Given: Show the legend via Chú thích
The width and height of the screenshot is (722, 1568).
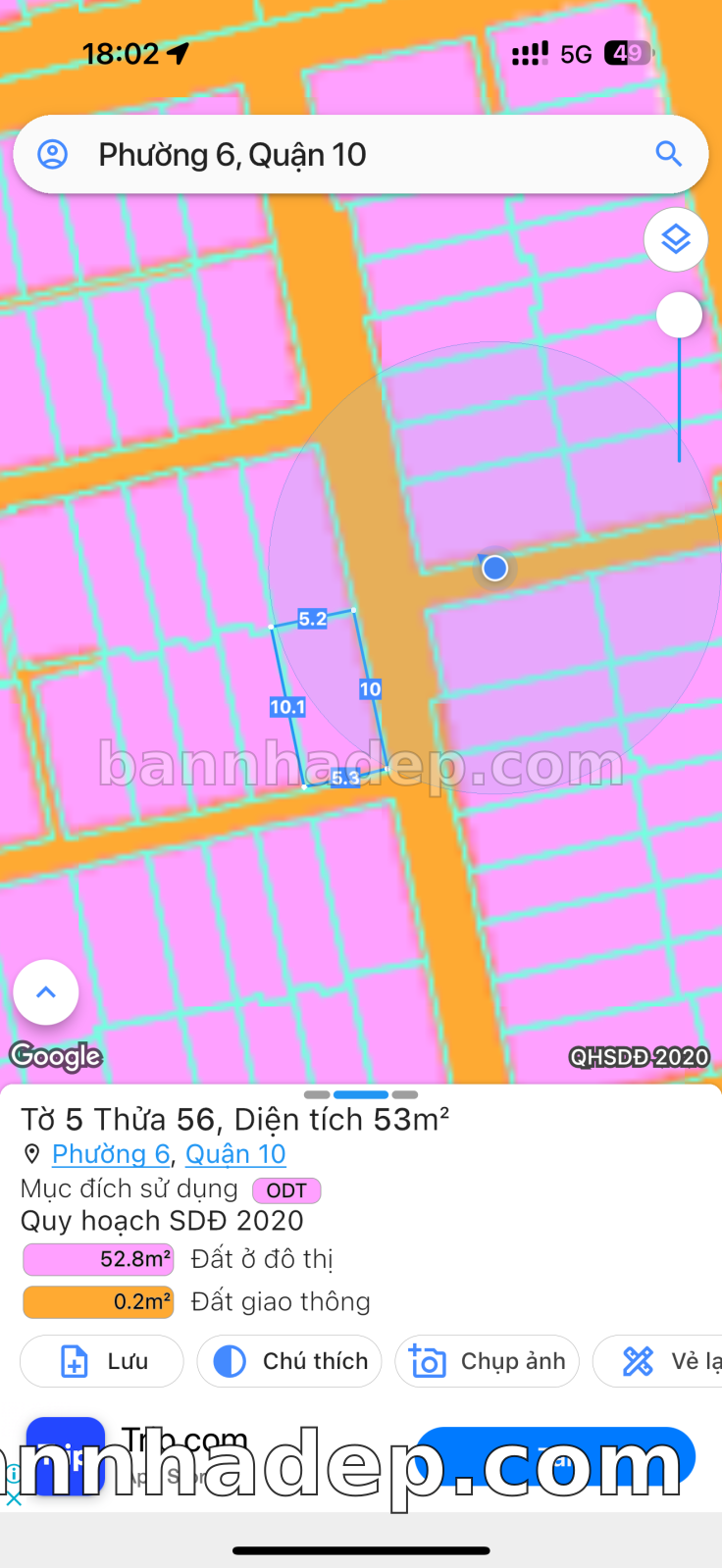Looking at the screenshot, I should coord(289,1361).
